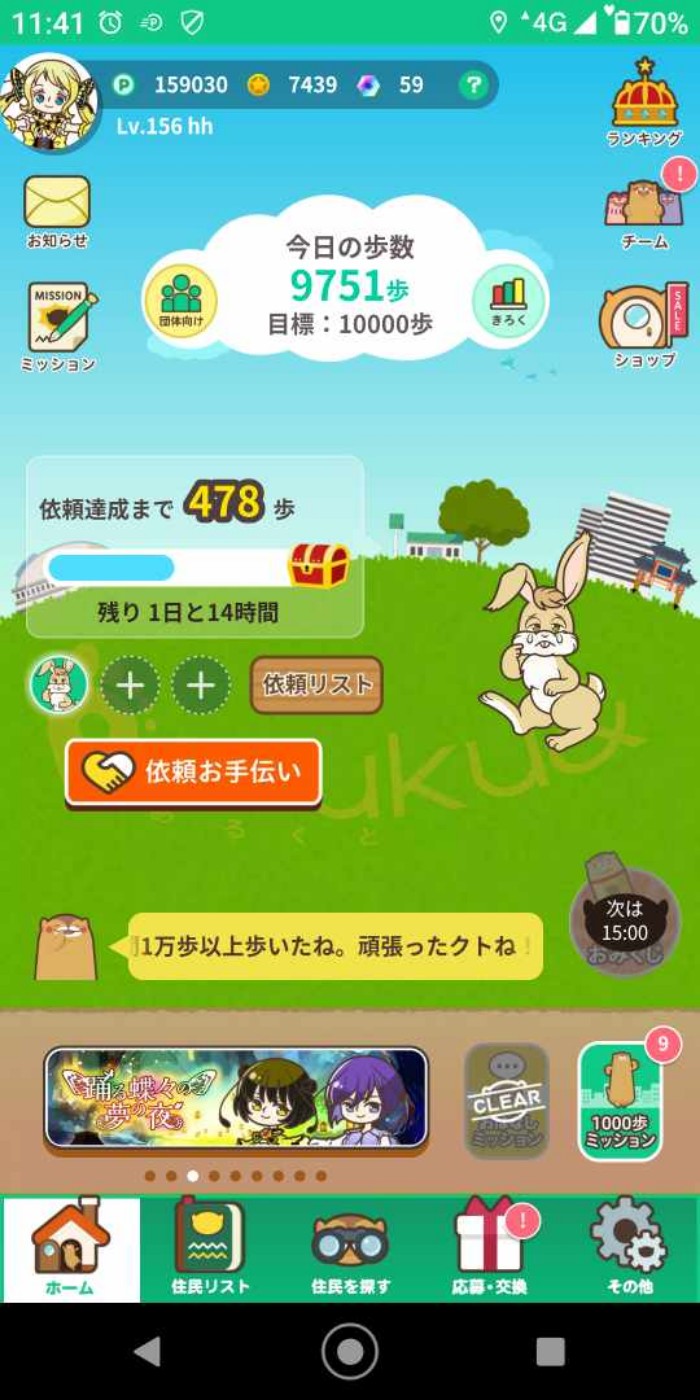Open the 依頼リスト button

tap(316, 685)
